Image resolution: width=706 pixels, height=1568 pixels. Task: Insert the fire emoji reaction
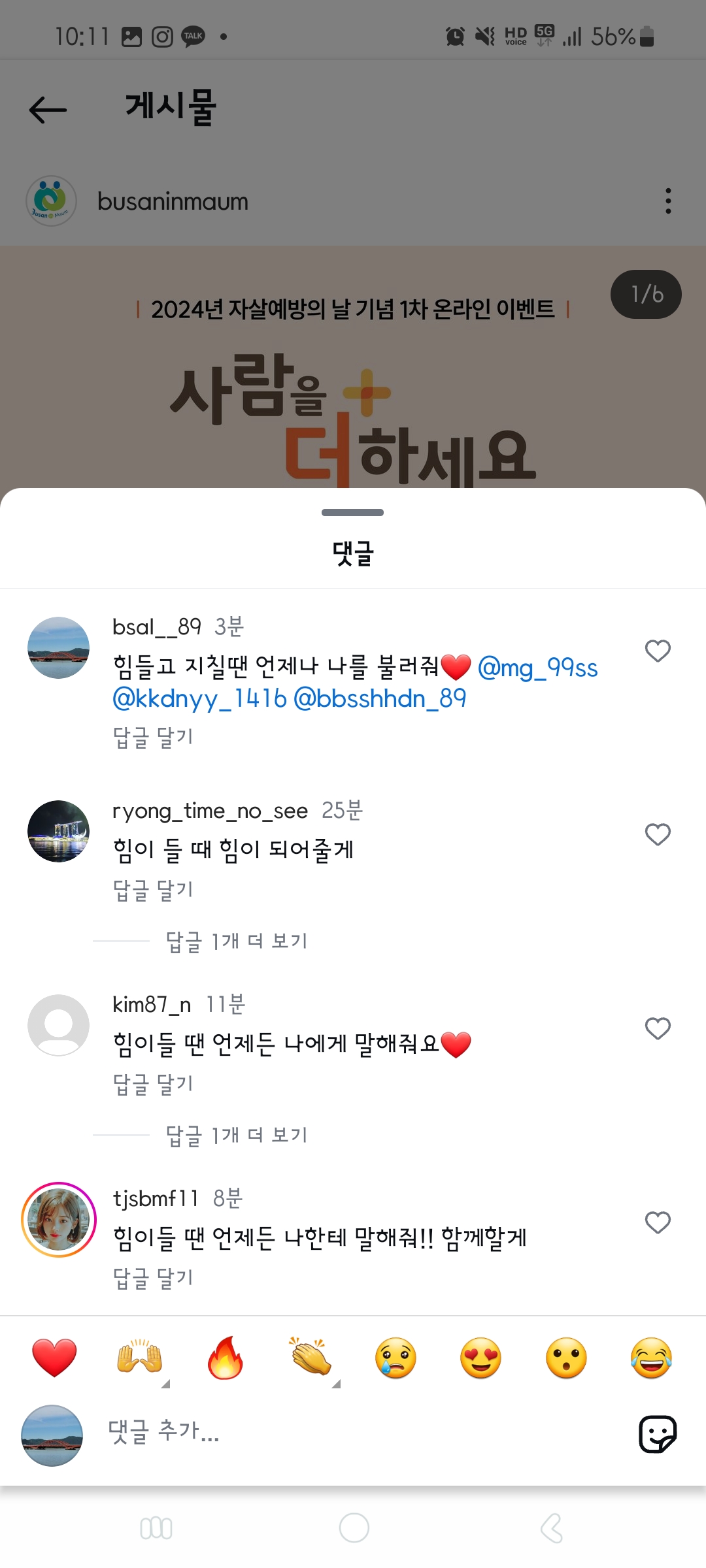[x=225, y=1358]
